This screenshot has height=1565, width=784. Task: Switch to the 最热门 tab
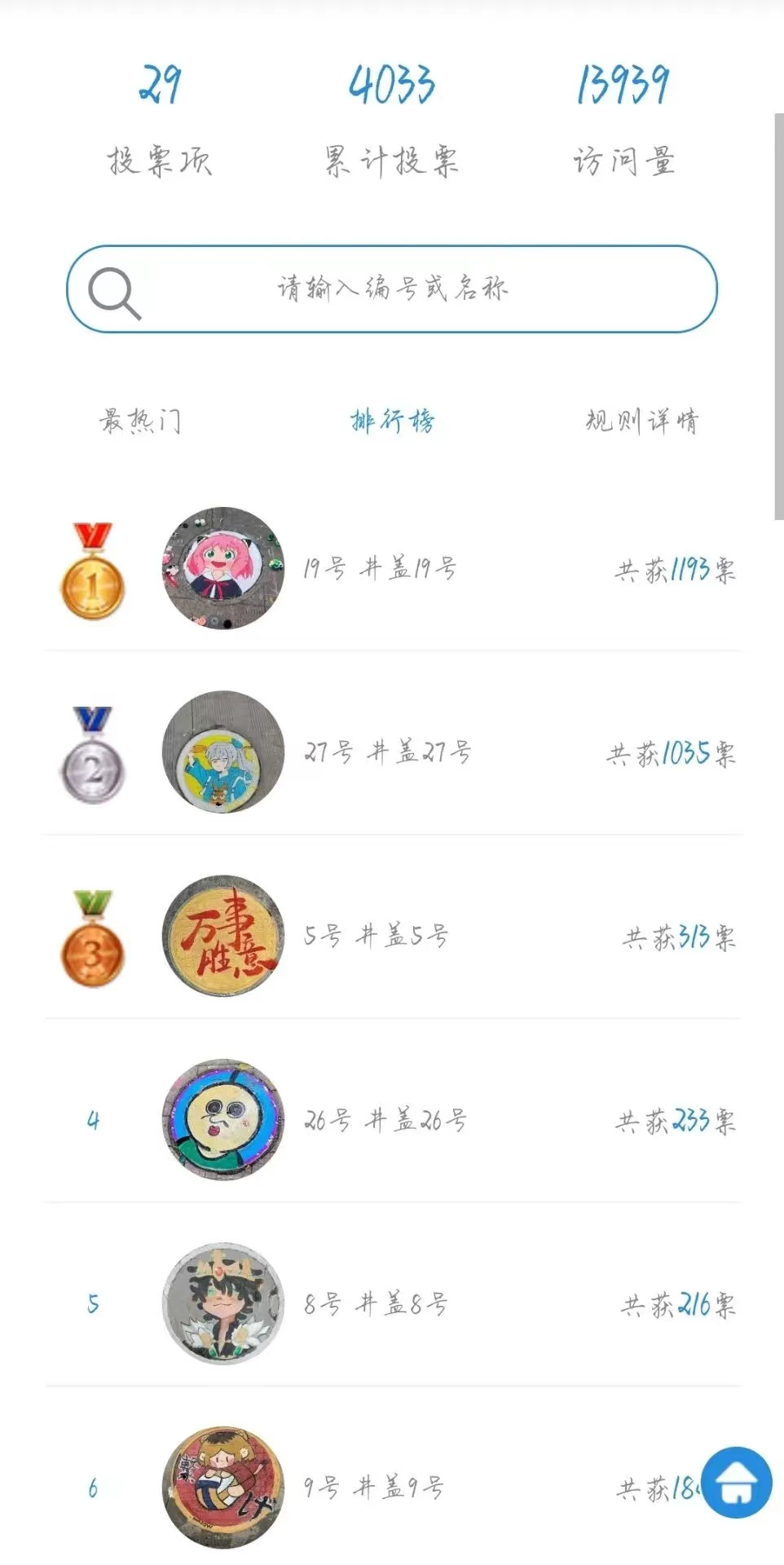(140, 421)
